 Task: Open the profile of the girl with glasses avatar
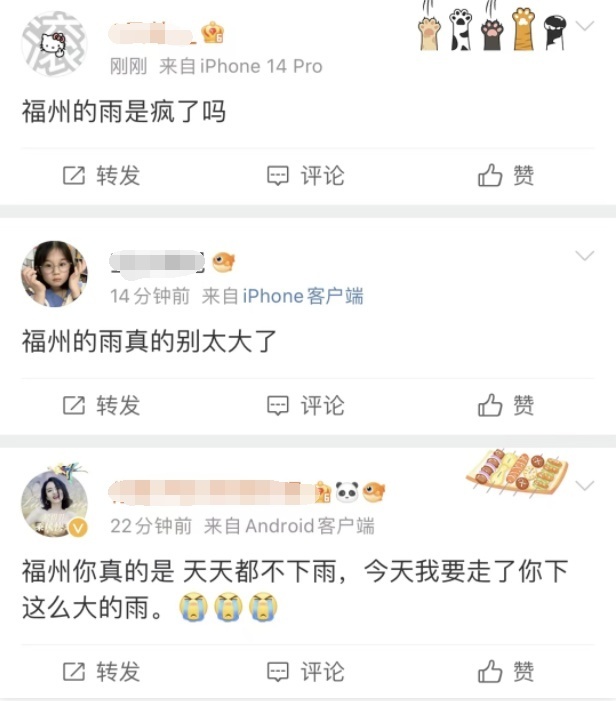coord(54,273)
